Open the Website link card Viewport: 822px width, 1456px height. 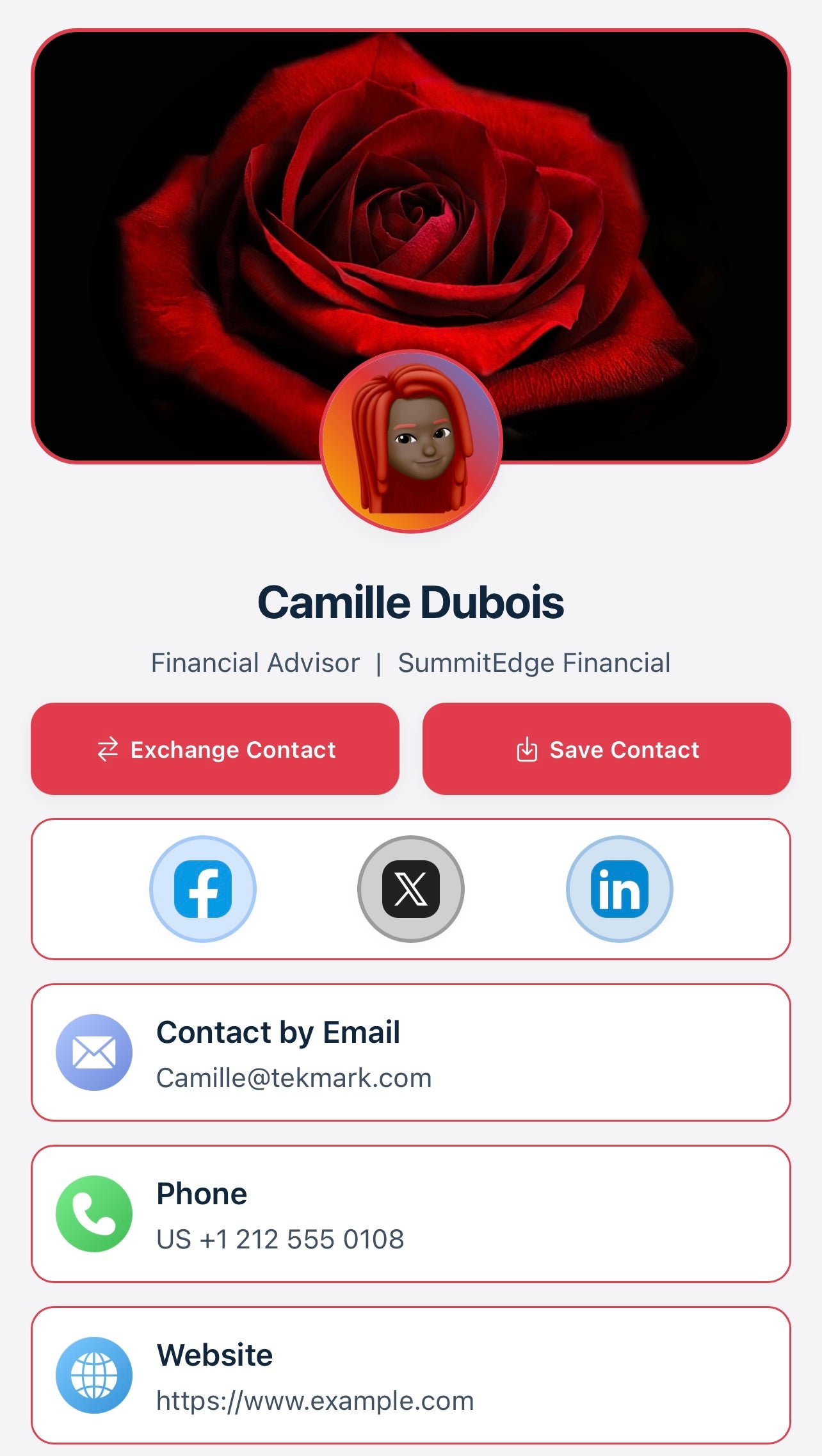pos(410,1375)
